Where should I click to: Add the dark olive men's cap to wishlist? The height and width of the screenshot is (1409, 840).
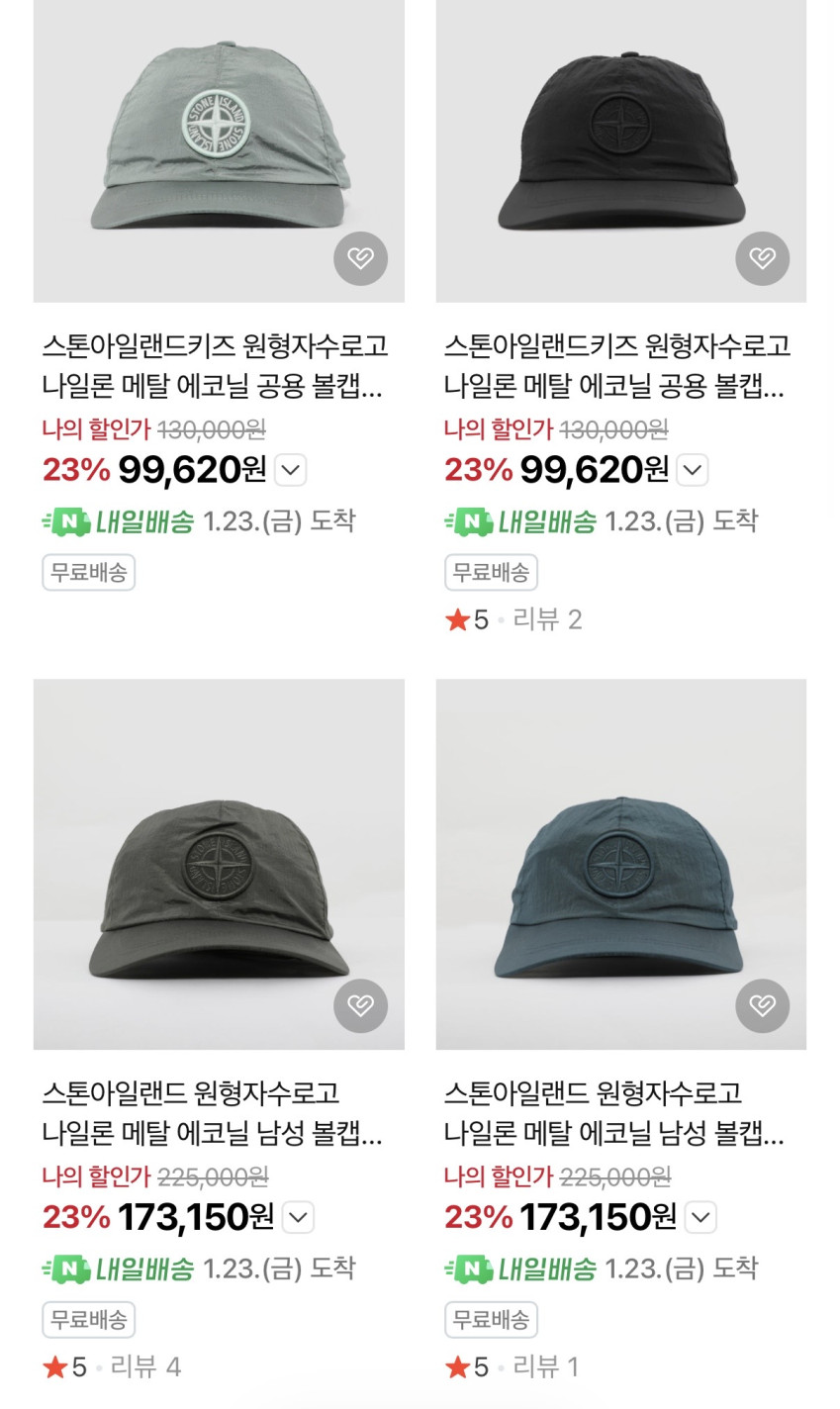(360, 1005)
